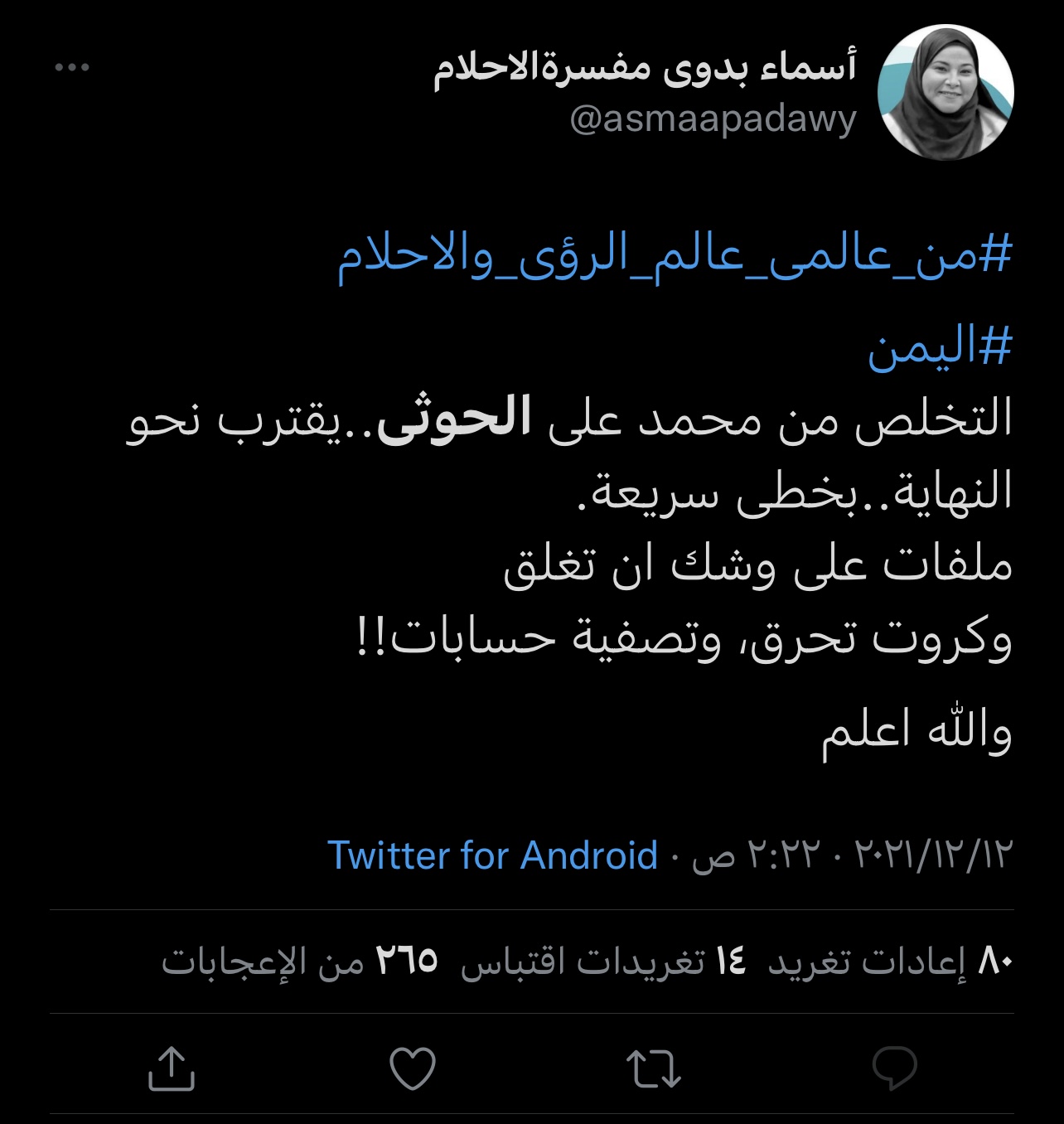Reply to this tweet
Screen dimensions: 1064x1124
pyautogui.click(x=895, y=1068)
